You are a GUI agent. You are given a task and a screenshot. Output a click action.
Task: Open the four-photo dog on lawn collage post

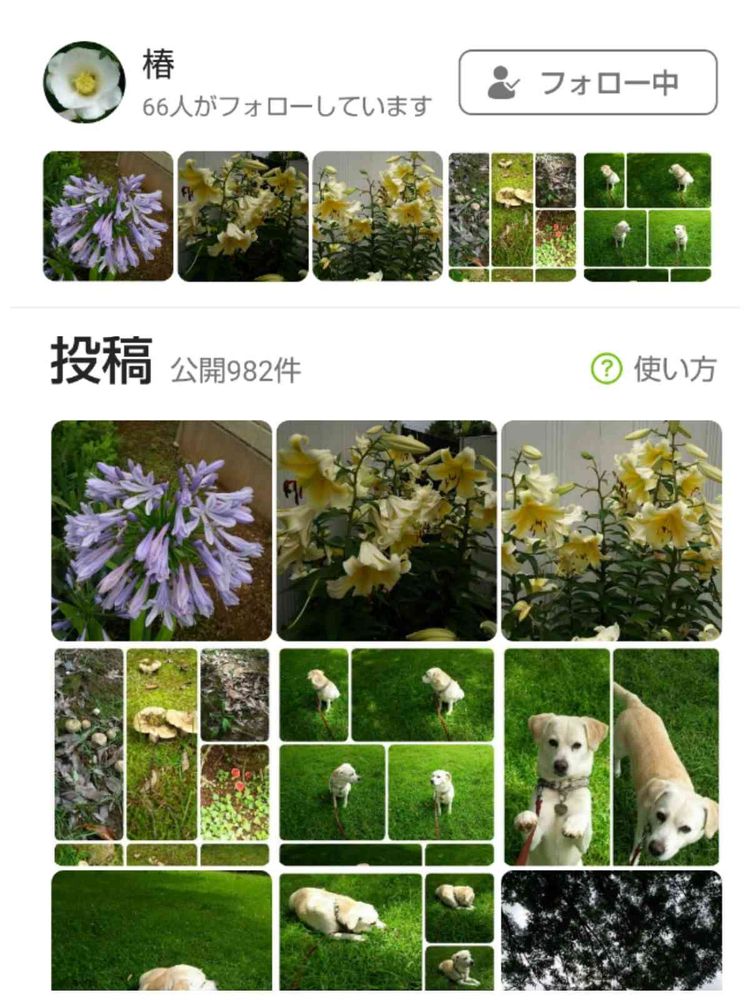point(386,756)
